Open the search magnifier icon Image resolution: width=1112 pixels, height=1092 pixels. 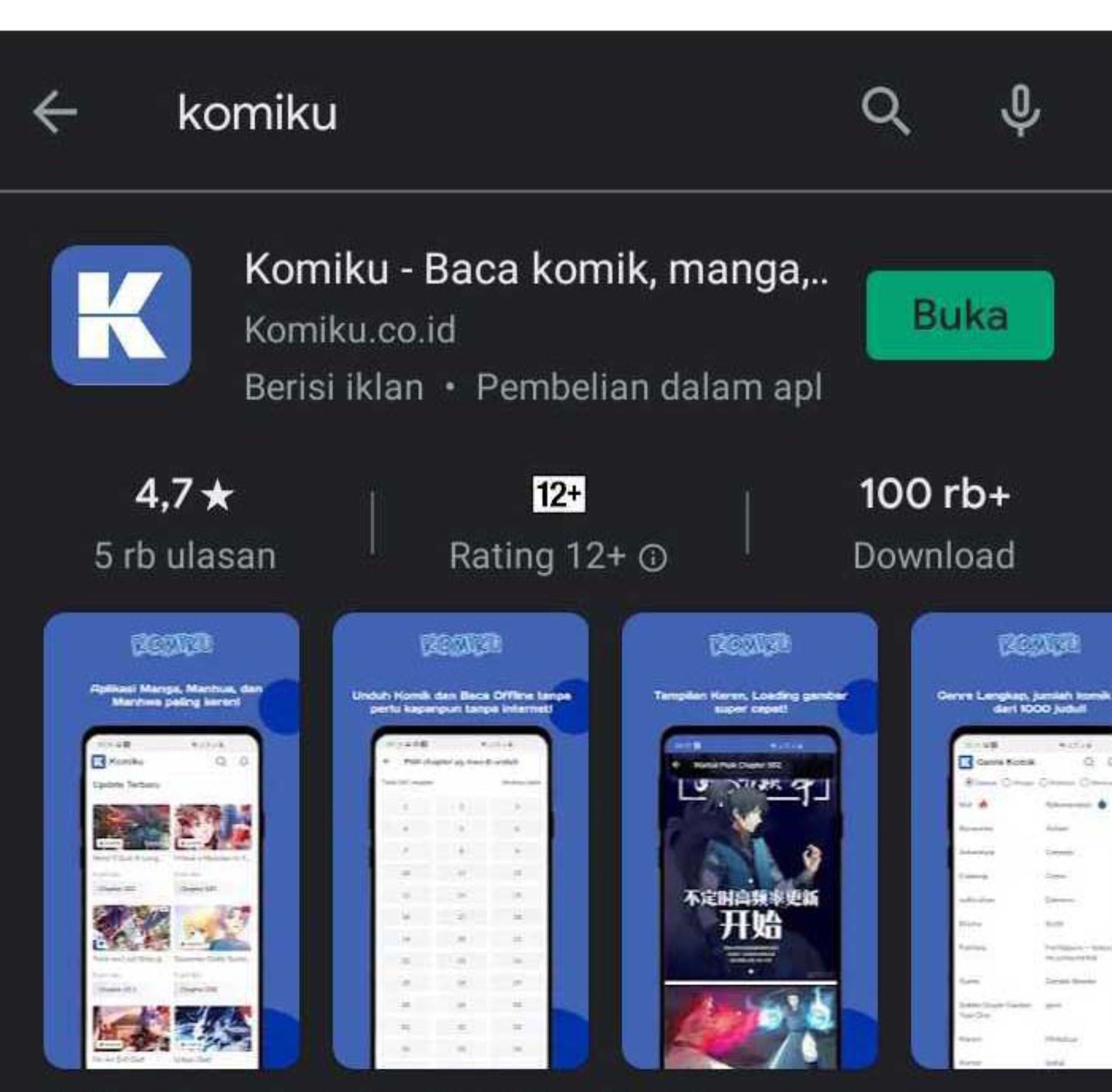click(885, 112)
